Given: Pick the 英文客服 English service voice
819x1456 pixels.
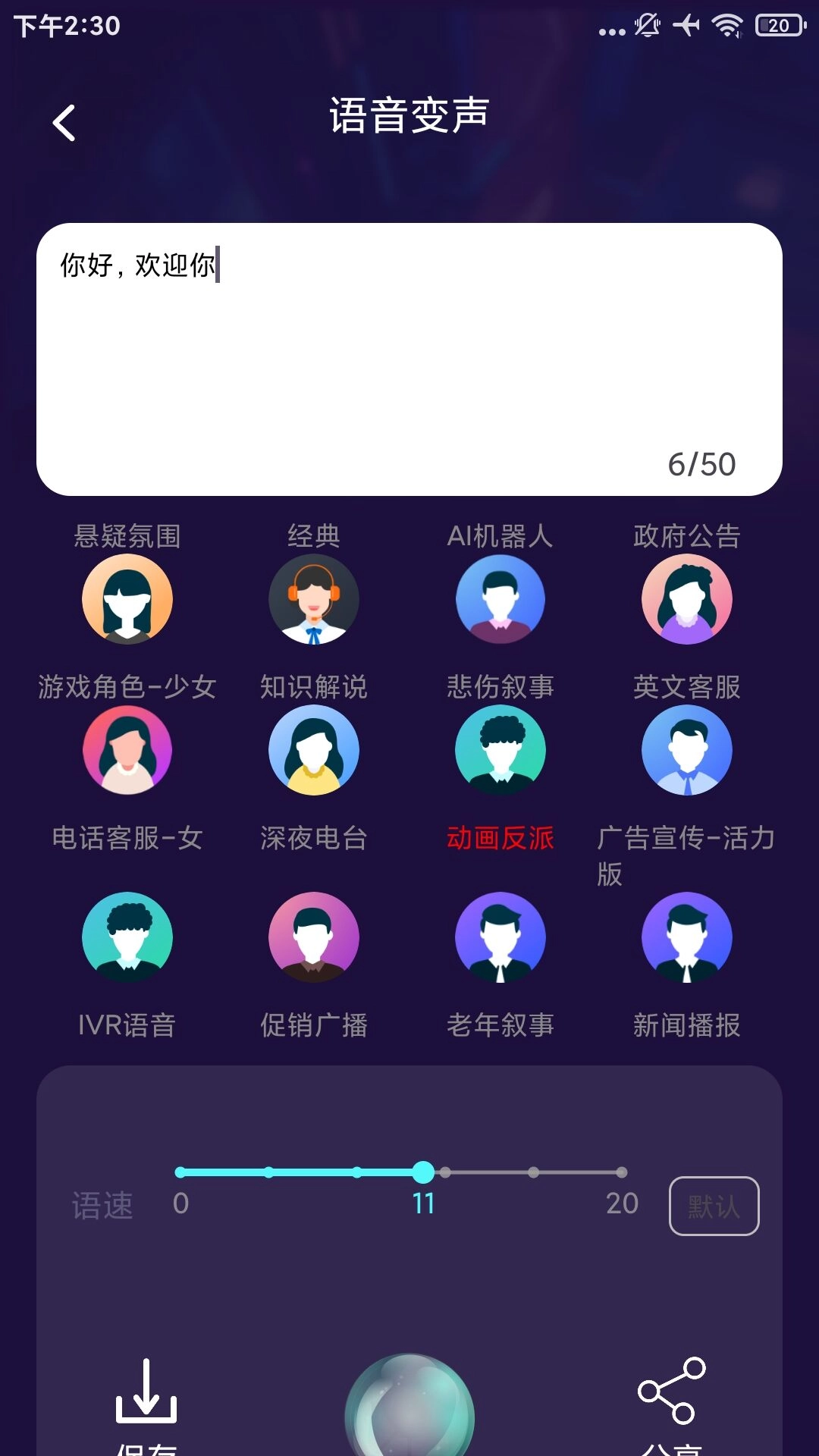Looking at the screenshot, I should (x=687, y=749).
